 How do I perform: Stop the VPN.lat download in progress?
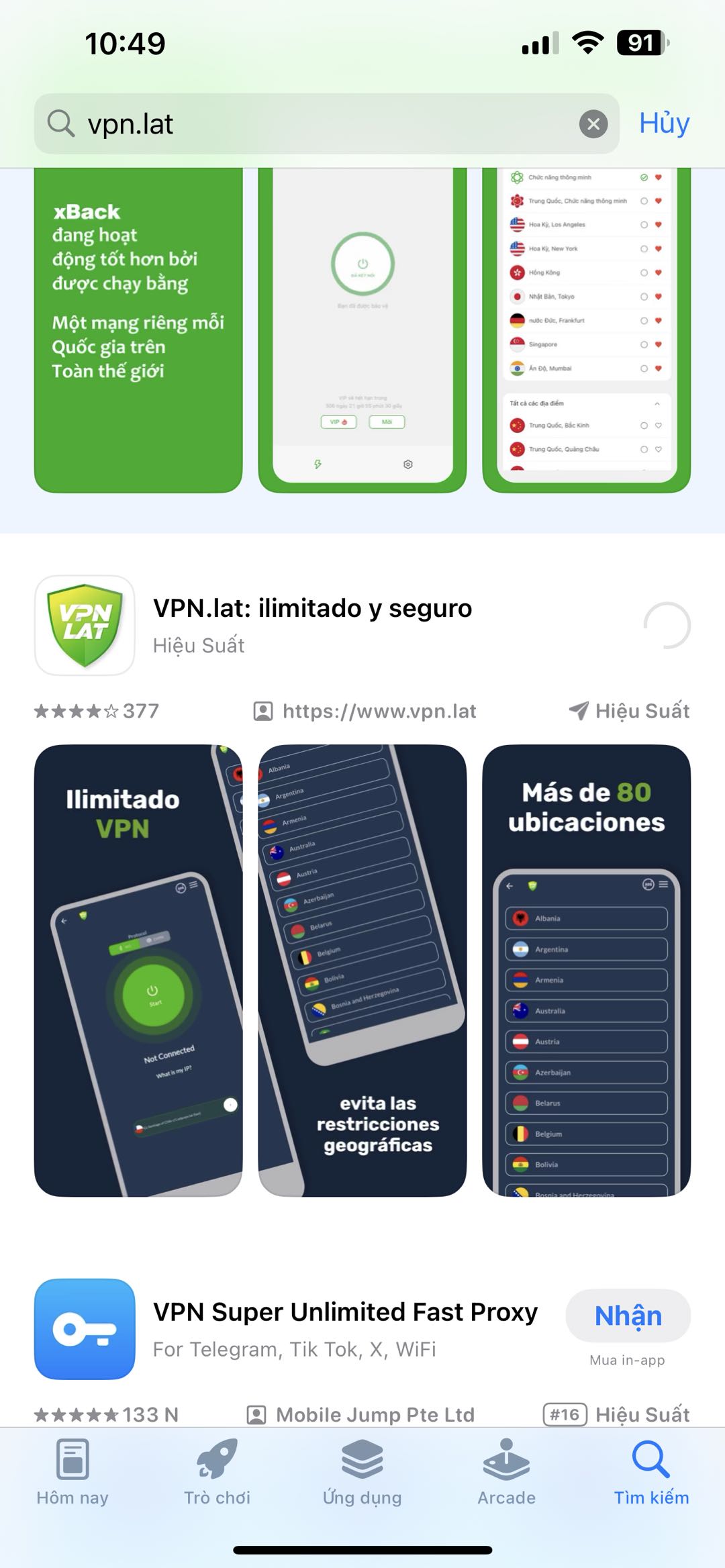[667, 626]
